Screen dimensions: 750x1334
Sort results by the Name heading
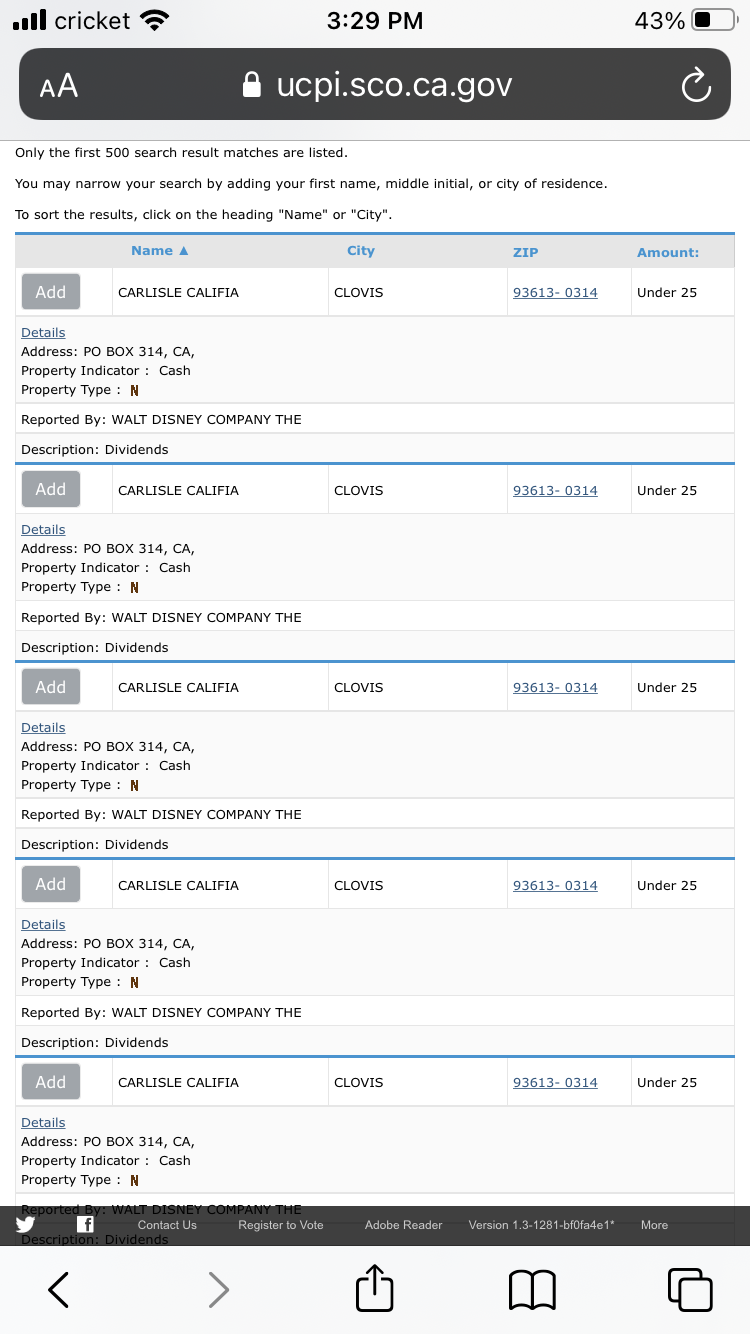coord(160,251)
